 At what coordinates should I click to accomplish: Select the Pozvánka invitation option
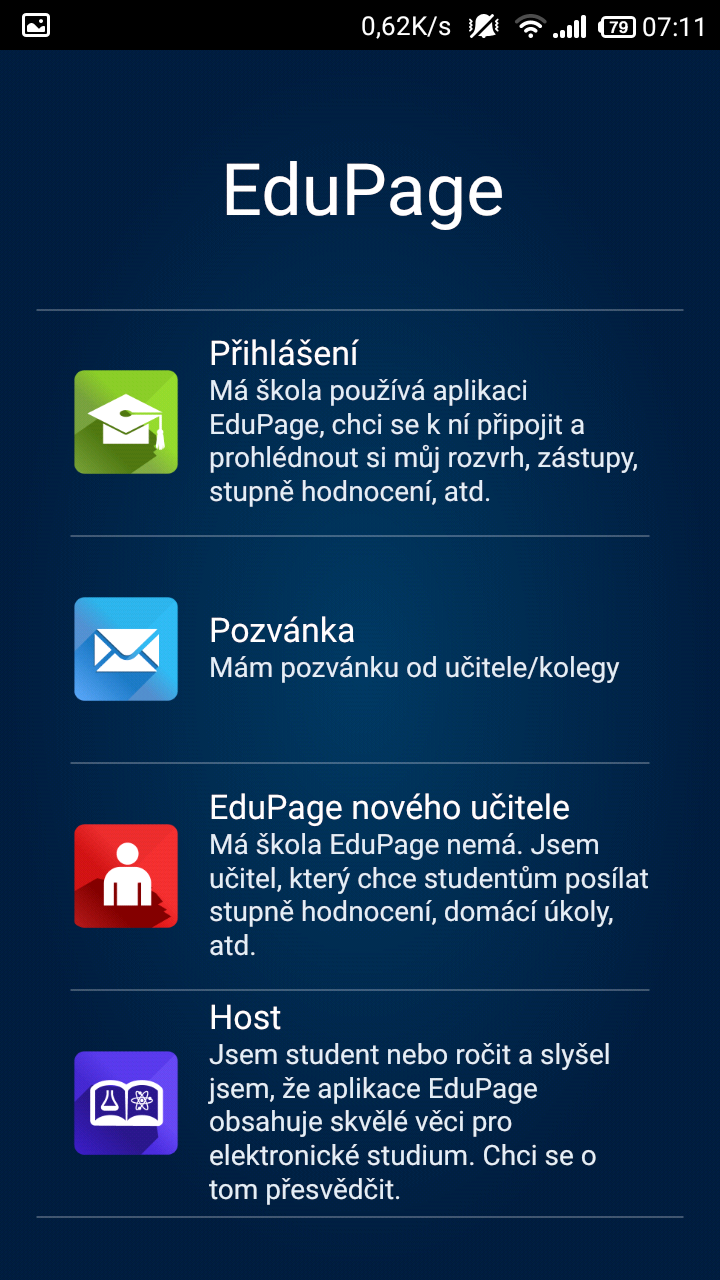[360, 649]
